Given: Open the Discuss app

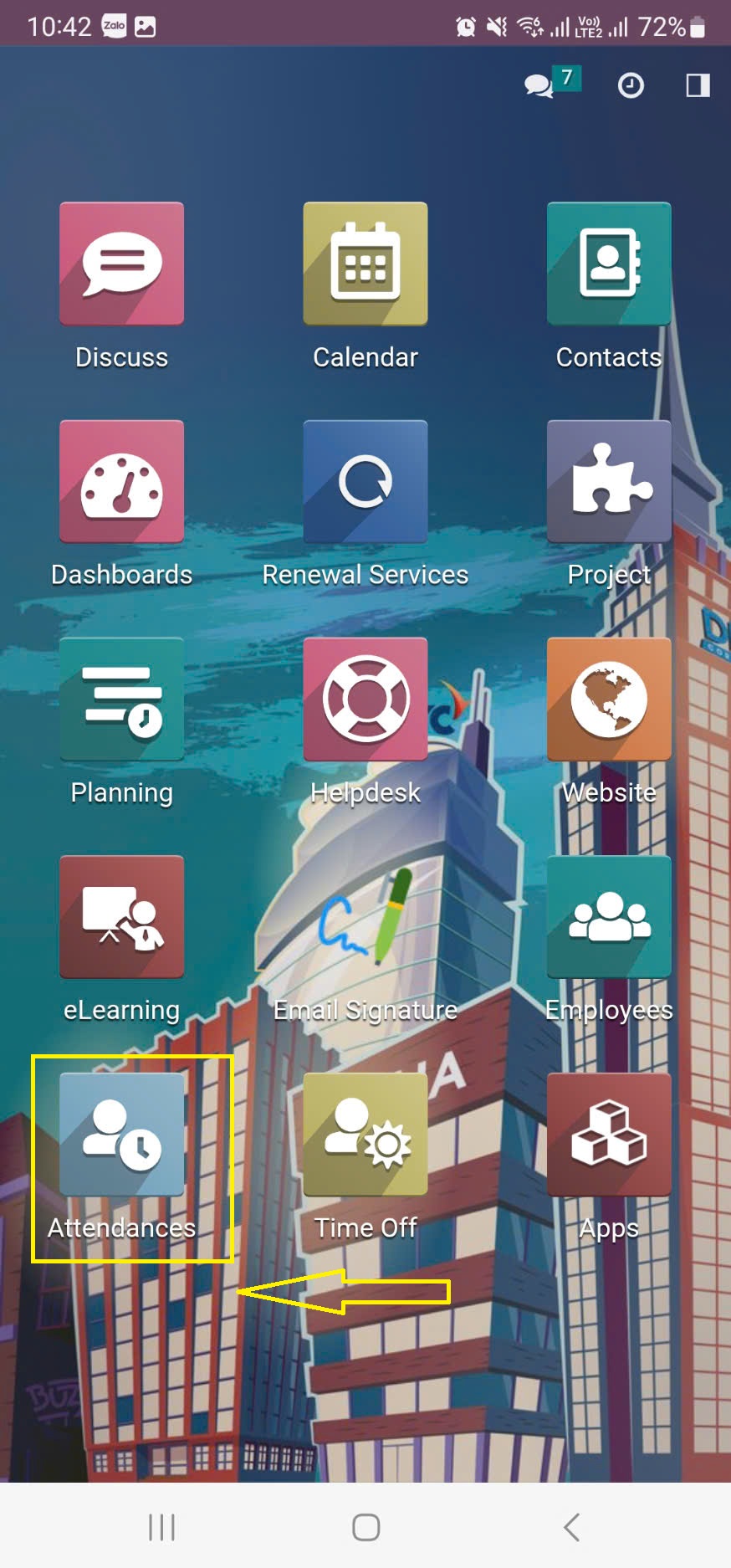Looking at the screenshot, I should click(122, 264).
